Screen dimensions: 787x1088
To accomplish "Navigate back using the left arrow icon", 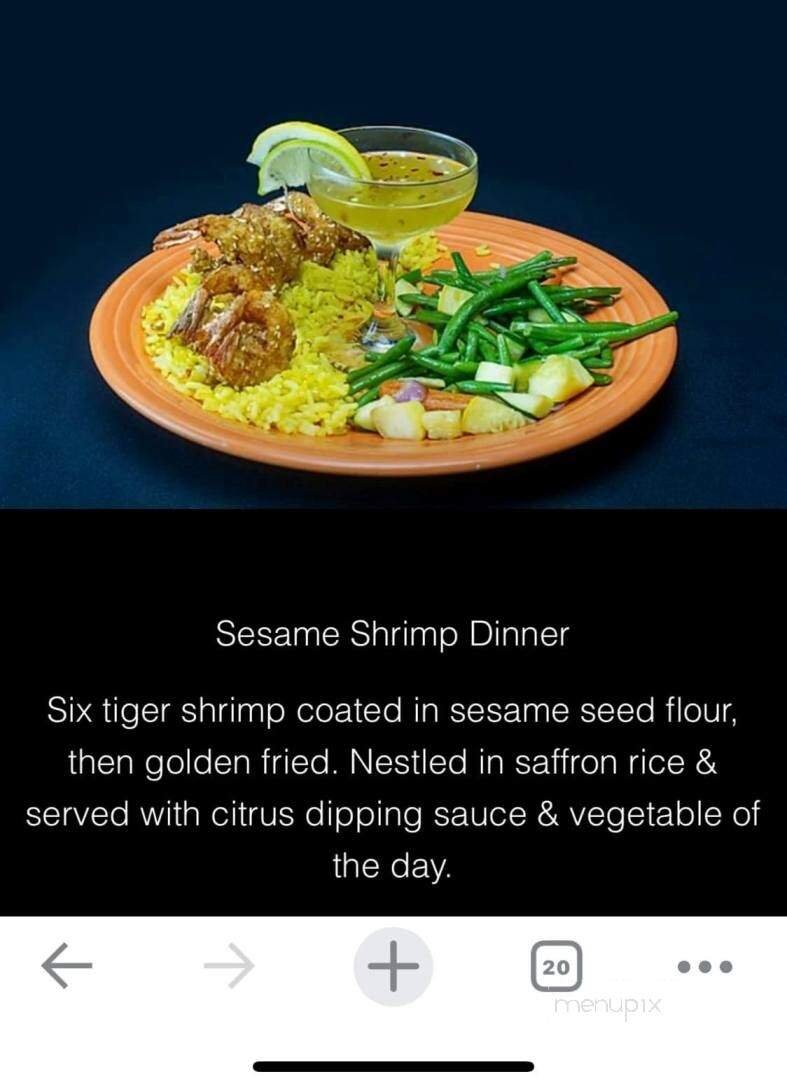I will pyautogui.click(x=66, y=965).
